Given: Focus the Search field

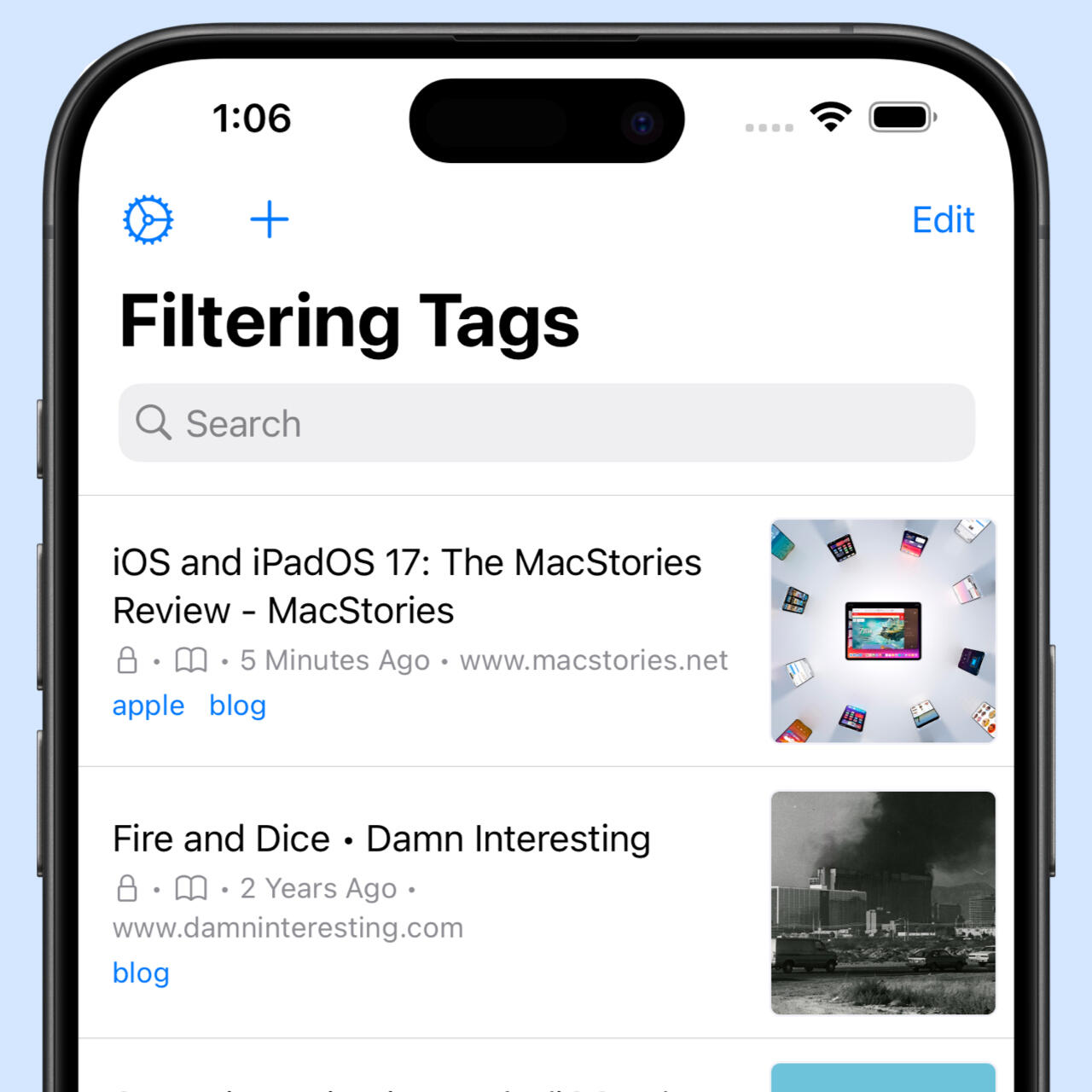Looking at the screenshot, I should (546, 423).
